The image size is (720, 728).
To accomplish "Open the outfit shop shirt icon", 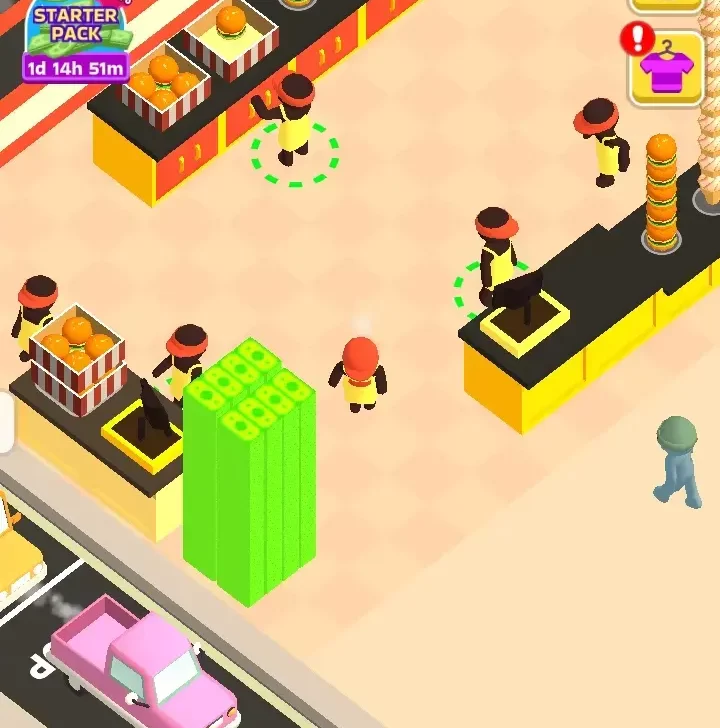I will (667, 68).
